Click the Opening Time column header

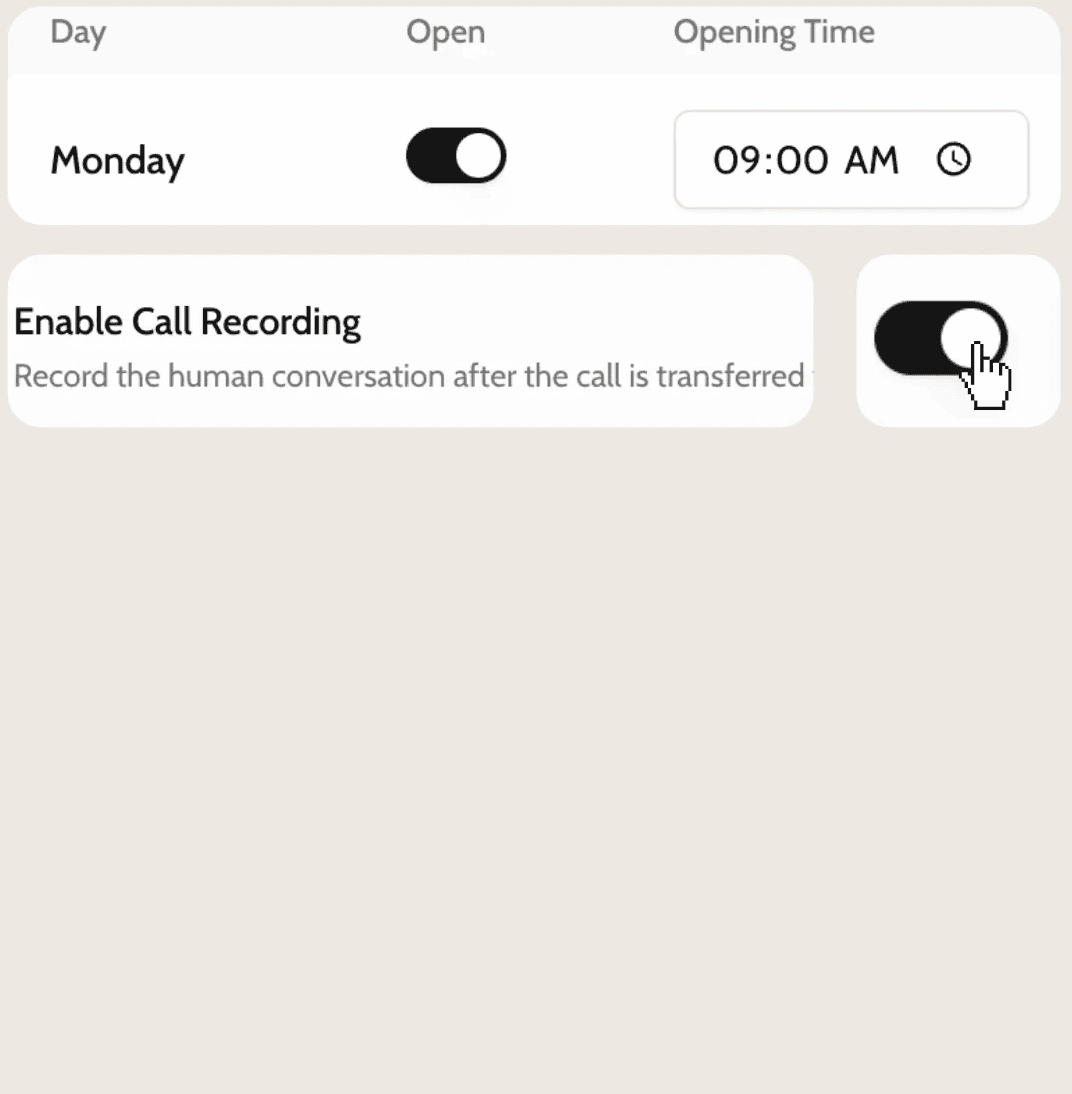[773, 32]
